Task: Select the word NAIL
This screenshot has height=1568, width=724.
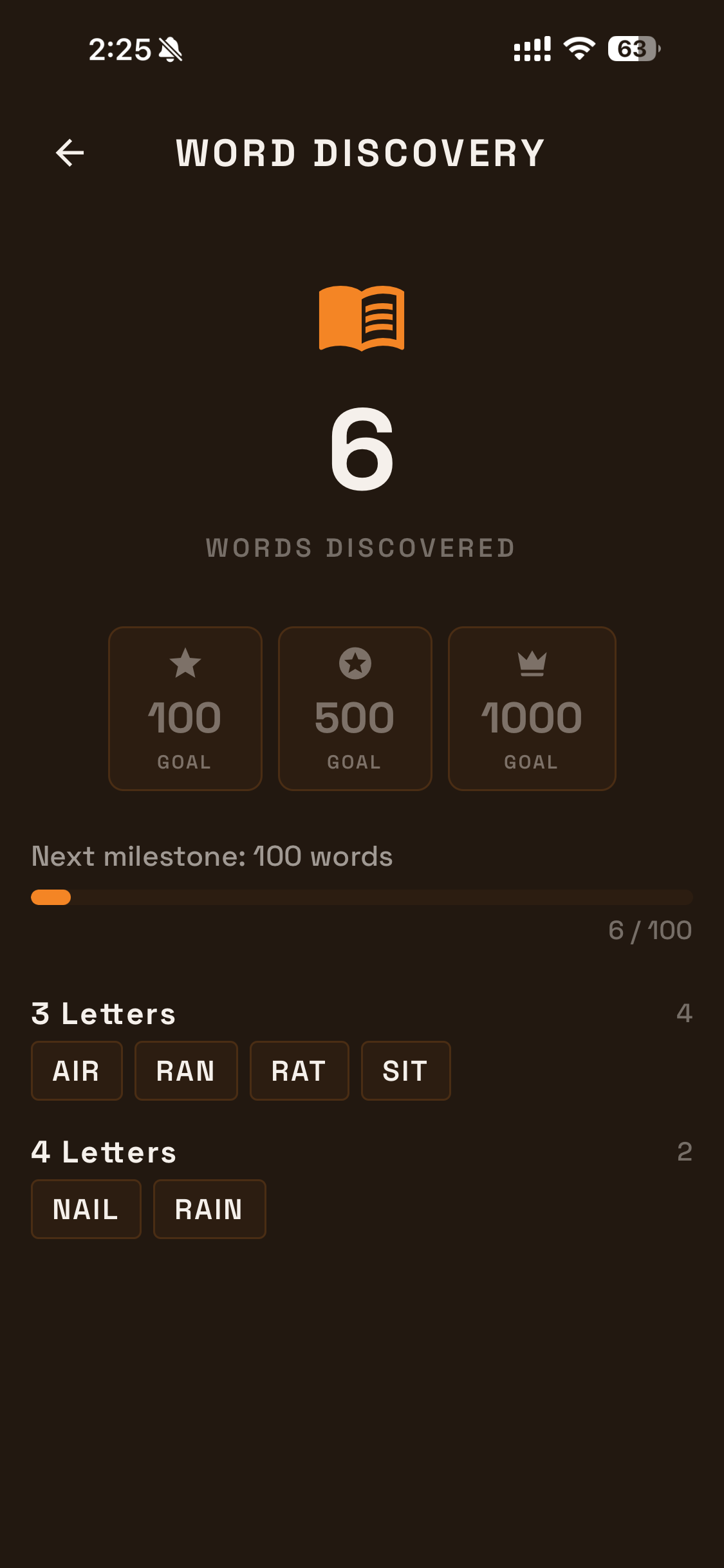Action: point(85,1208)
